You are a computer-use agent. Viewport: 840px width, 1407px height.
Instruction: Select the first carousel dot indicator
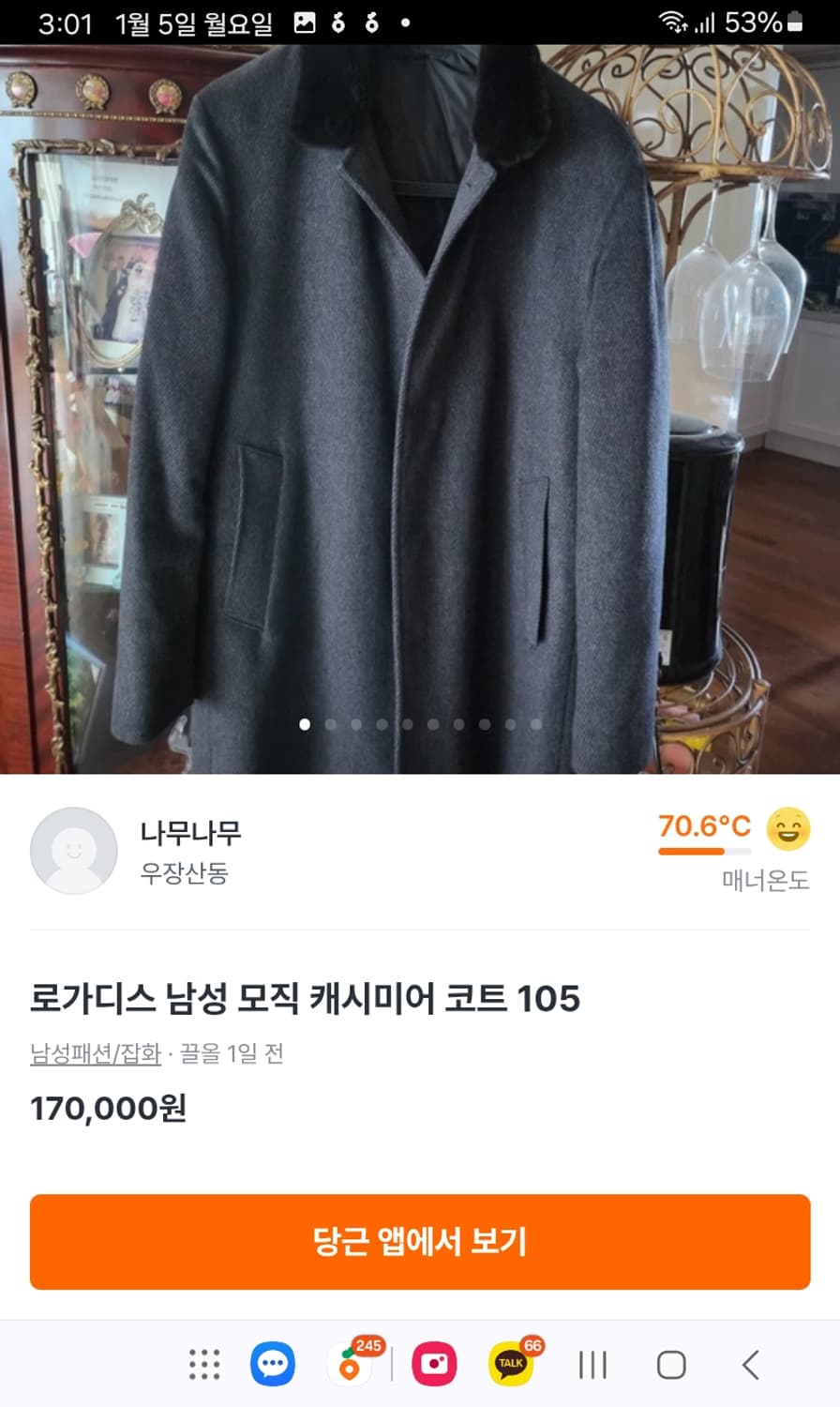click(304, 724)
